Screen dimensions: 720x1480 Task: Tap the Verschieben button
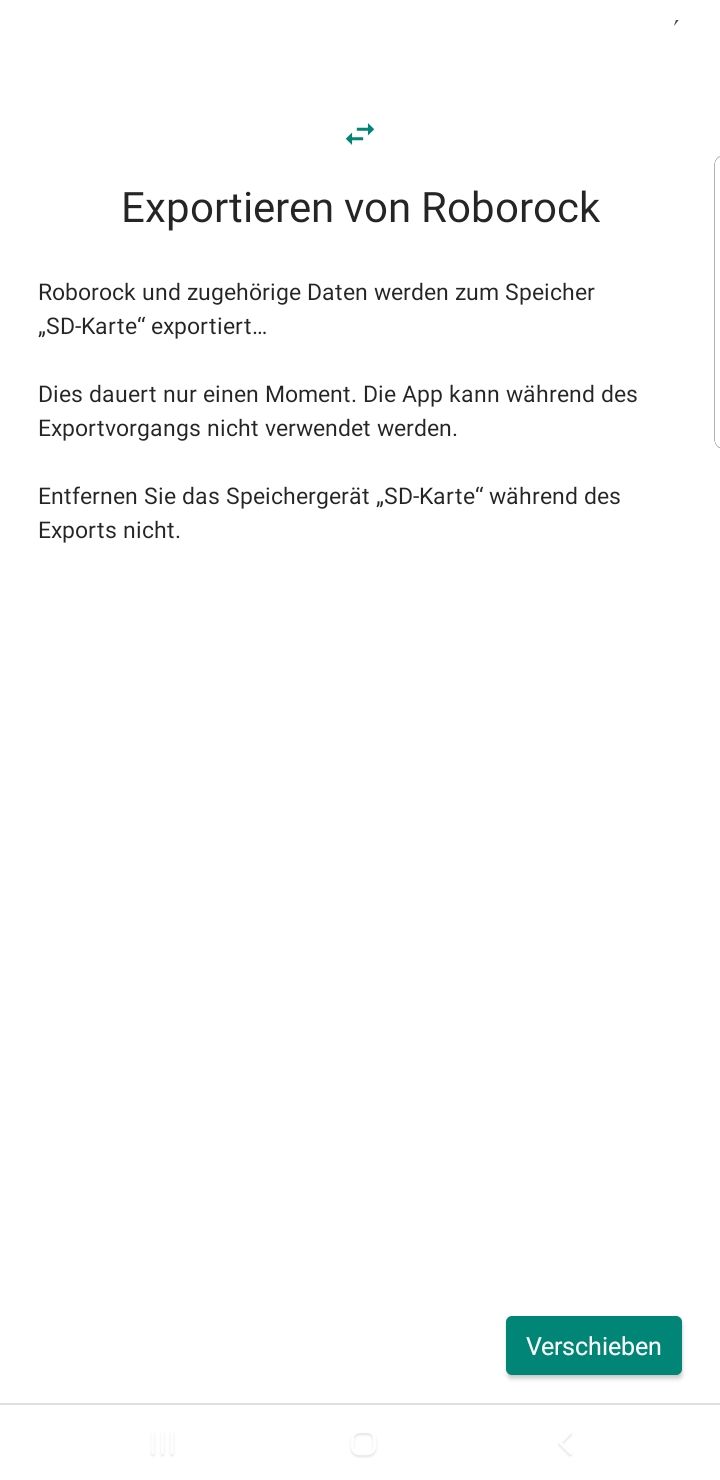click(x=593, y=1345)
